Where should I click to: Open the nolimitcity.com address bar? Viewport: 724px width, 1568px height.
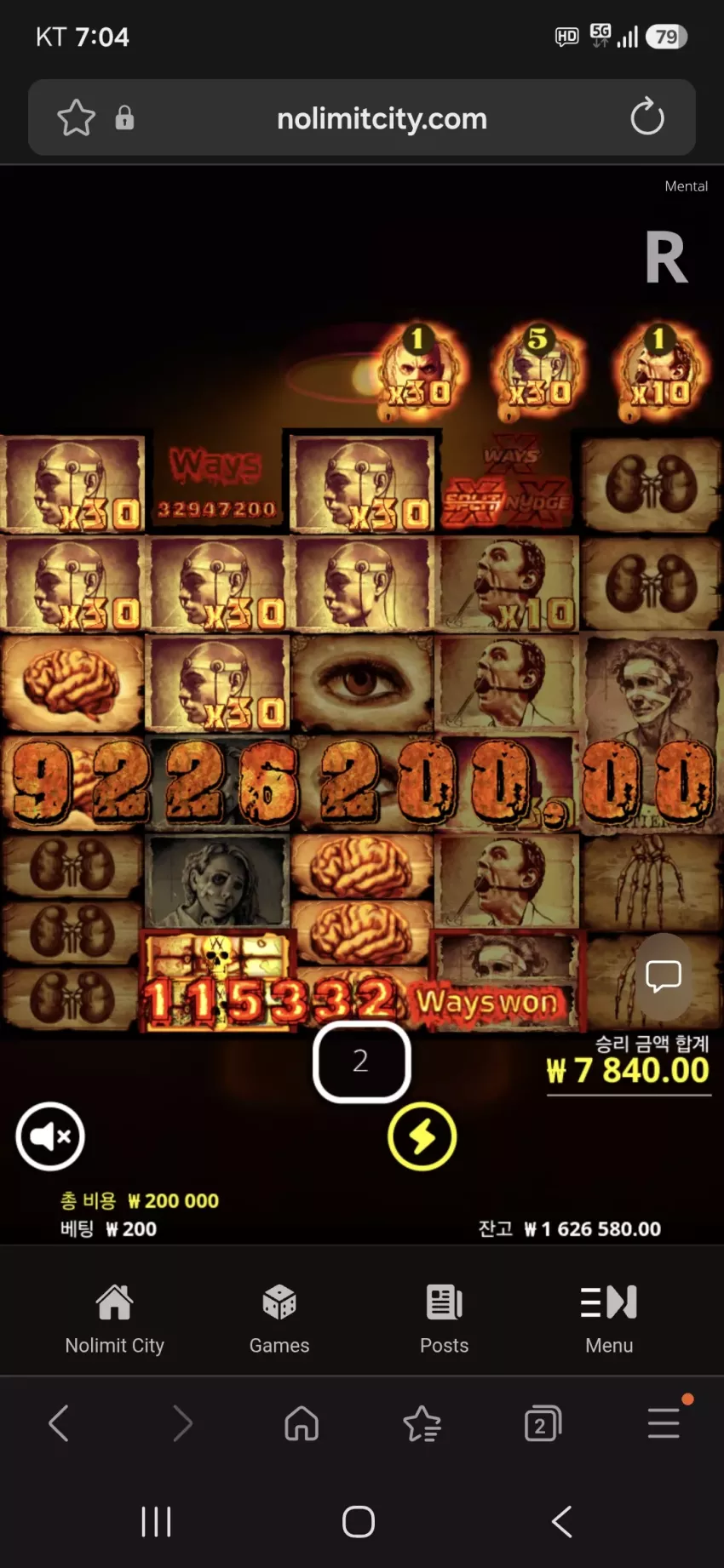pyautogui.click(x=382, y=118)
